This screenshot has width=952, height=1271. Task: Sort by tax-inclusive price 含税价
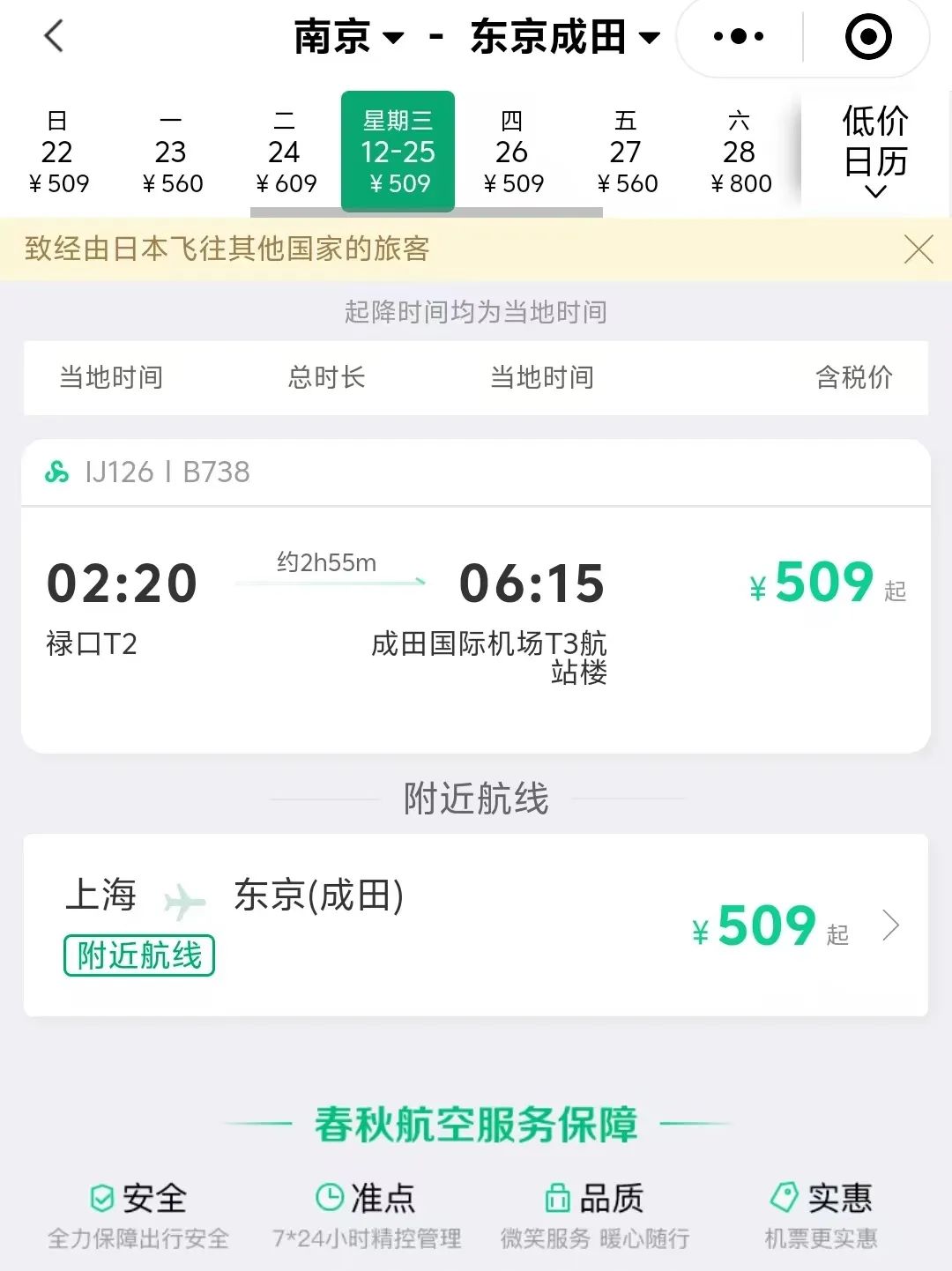click(853, 377)
